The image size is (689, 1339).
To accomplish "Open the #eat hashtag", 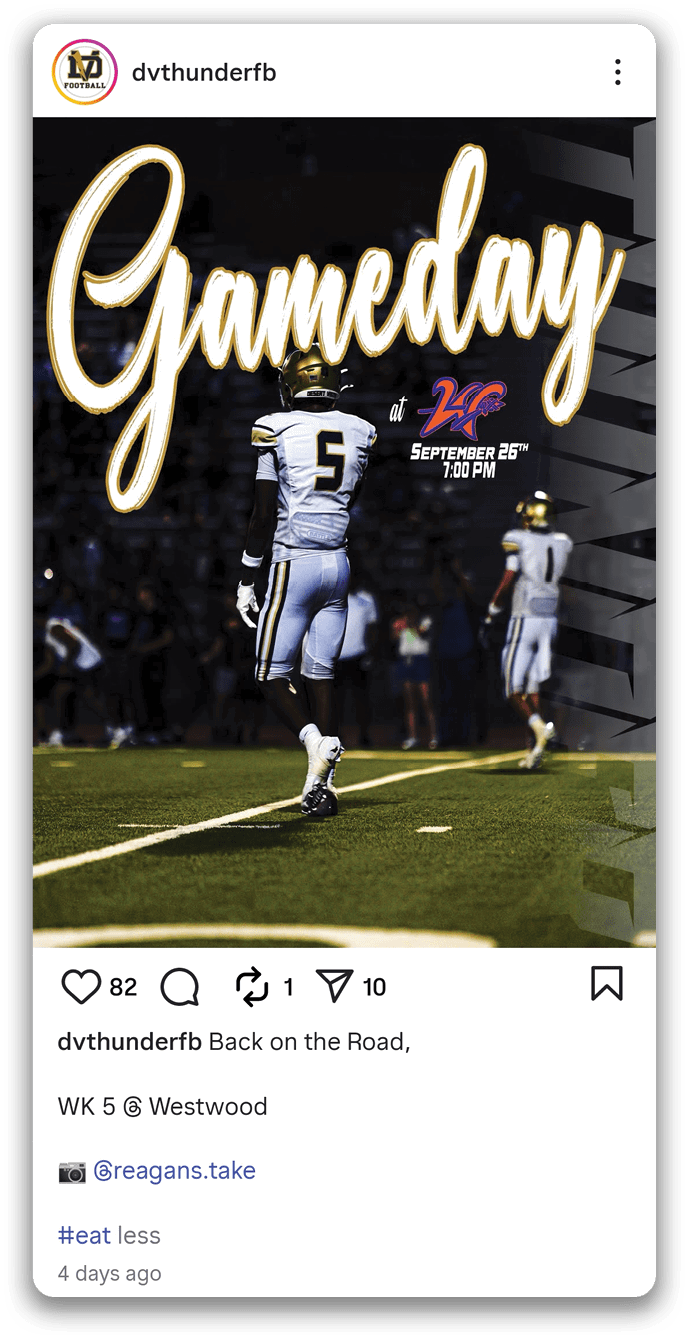I will click(84, 1235).
